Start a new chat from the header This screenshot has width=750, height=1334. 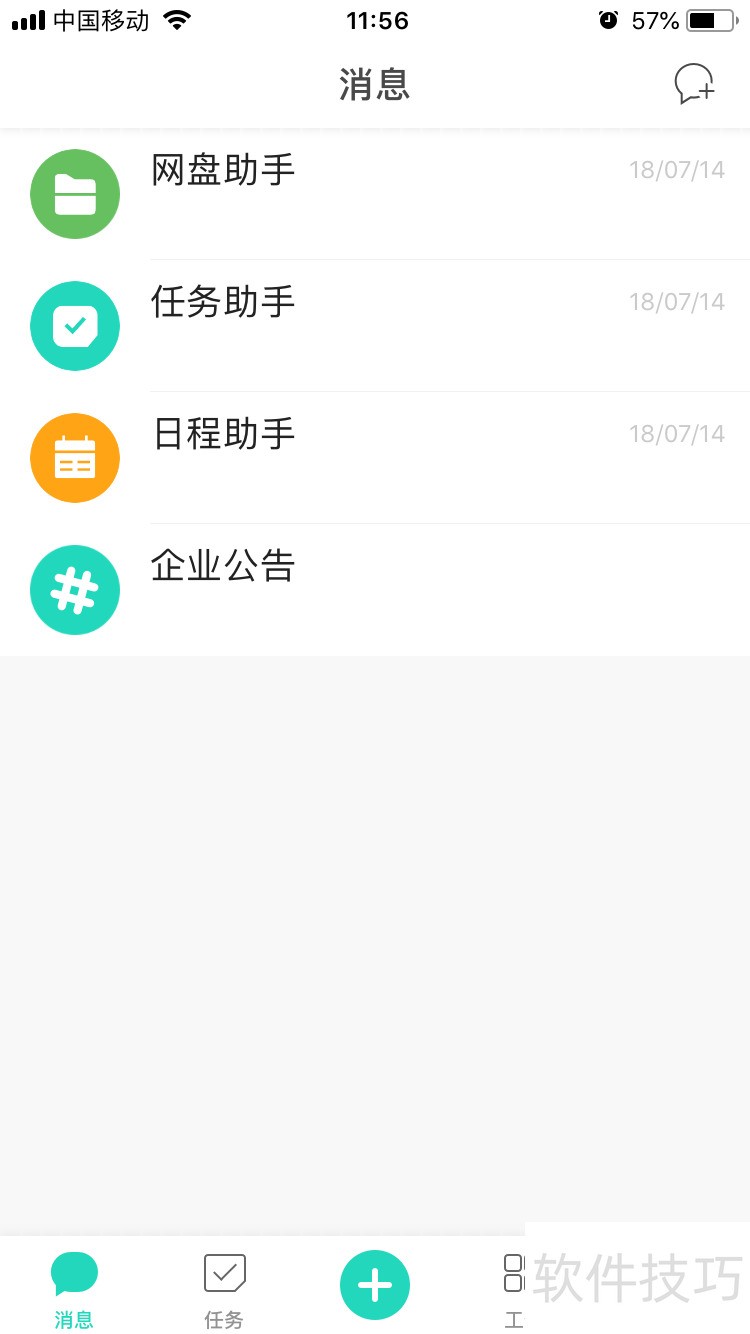click(x=694, y=85)
